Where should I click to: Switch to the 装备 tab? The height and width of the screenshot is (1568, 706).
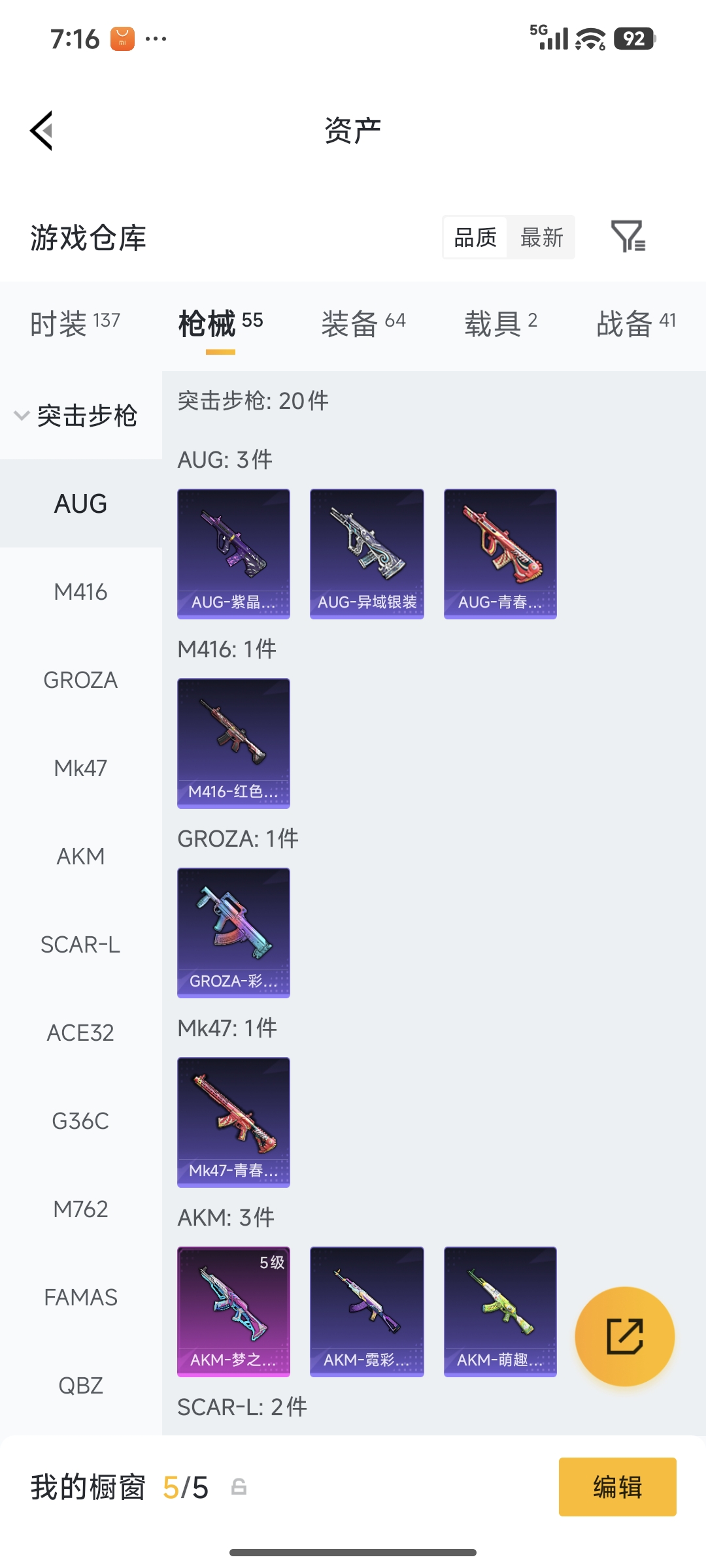click(363, 323)
